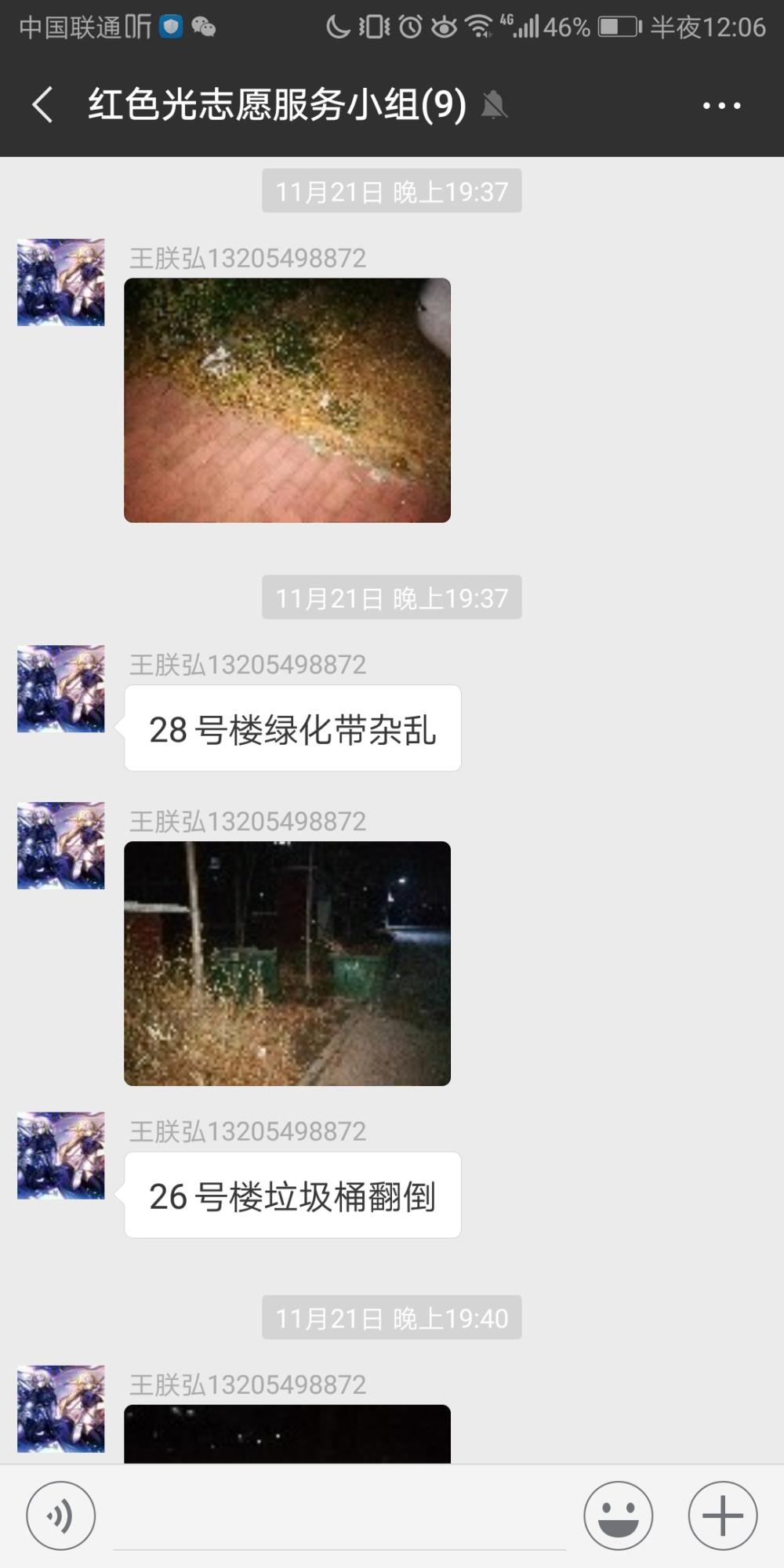Viewport: 784px width, 1568px height.
Task: Open sender avatar beside 28号楼绿化带杂乱 message
Action: click(x=61, y=689)
